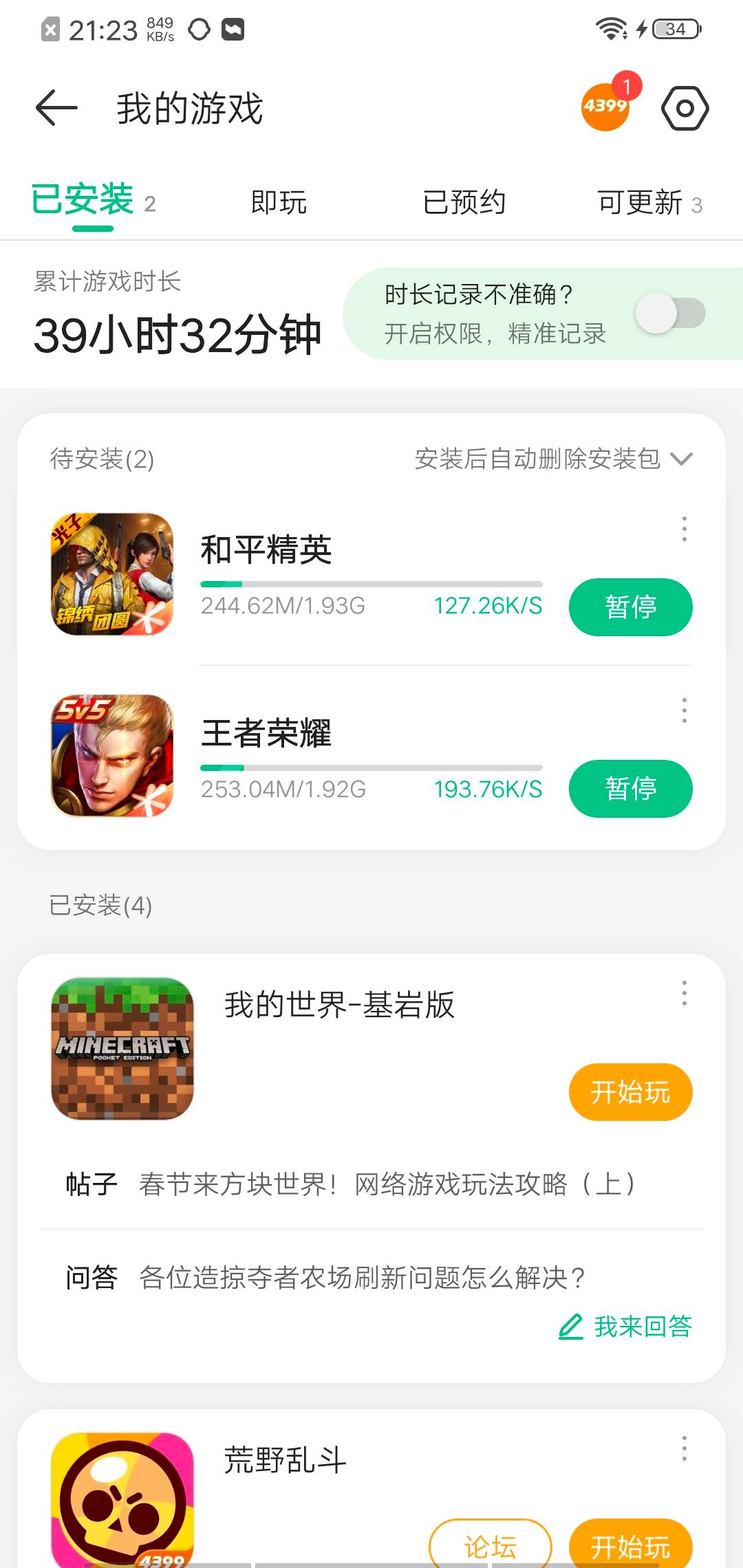Pause the 和平精英 download
Viewport: 743px width, 1568px height.
coord(630,607)
